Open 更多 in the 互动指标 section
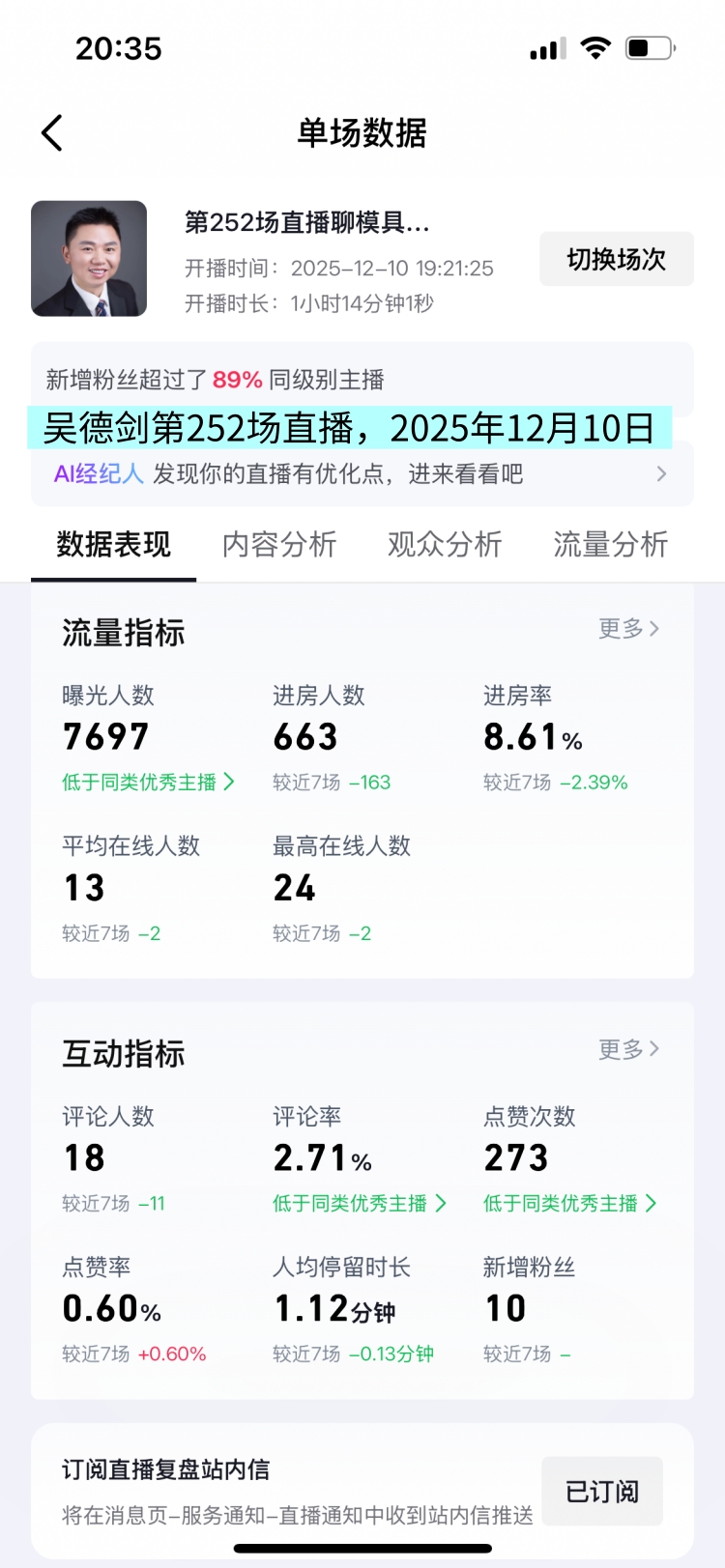Image resolution: width=725 pixels, height=1568 pixels. click(x=628, y=1049)
